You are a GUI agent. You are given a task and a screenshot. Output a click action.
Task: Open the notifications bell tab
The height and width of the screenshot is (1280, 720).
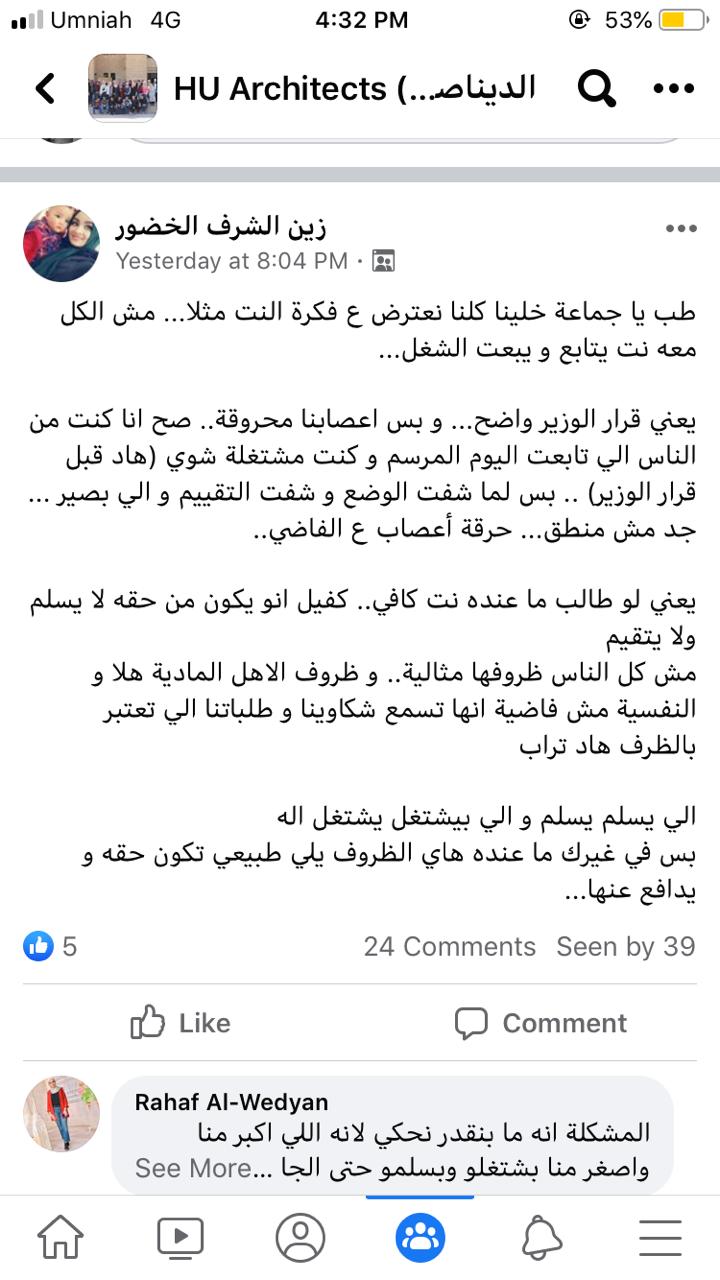(541, 1238)
